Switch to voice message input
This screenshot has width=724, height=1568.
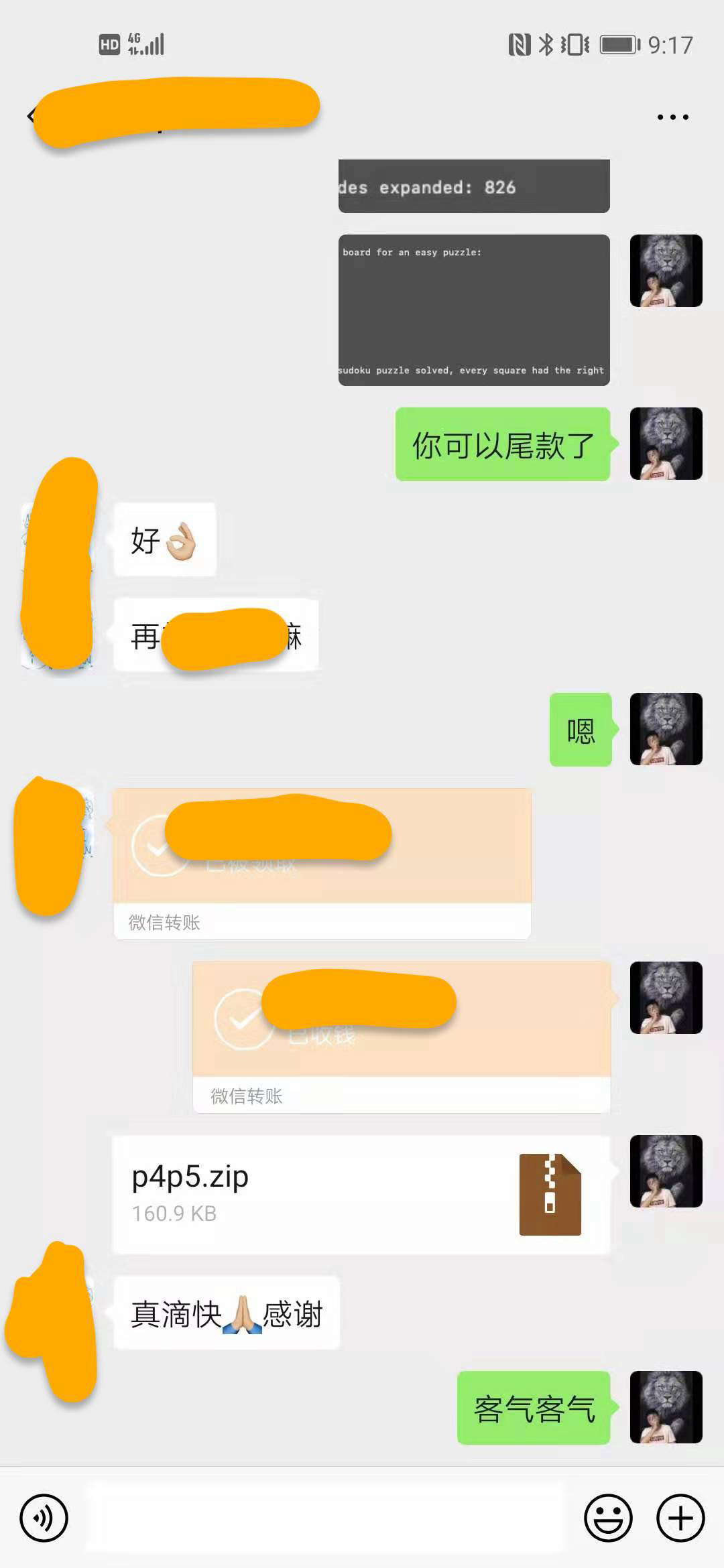(44, 1518)
